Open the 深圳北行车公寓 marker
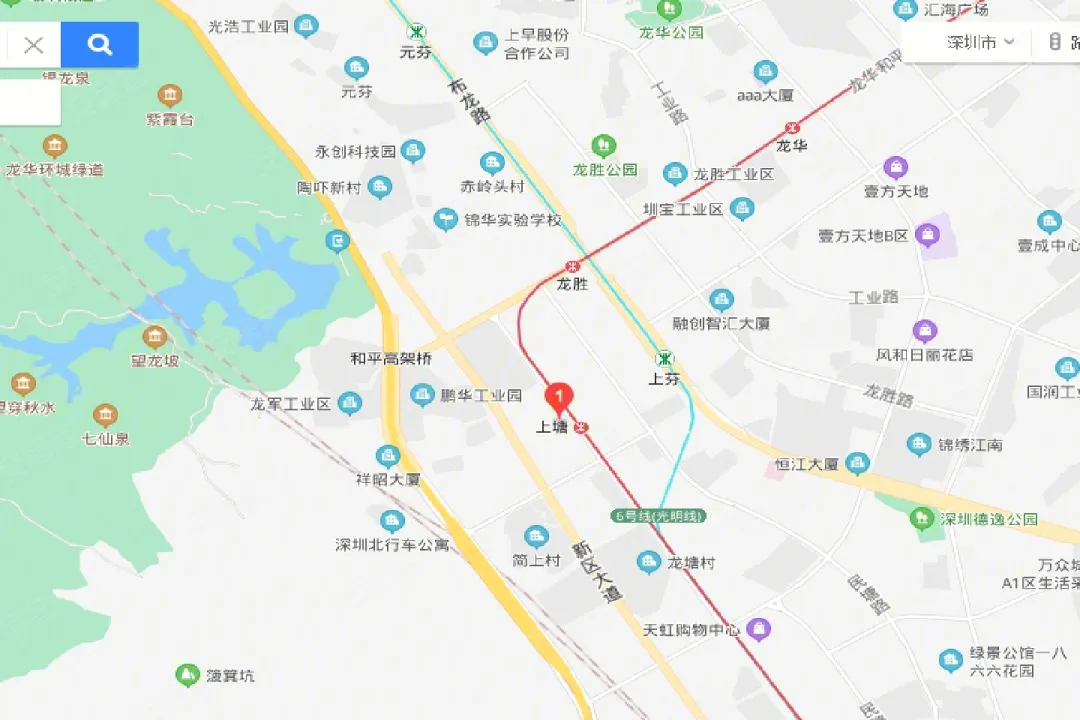 coord(392,521)
